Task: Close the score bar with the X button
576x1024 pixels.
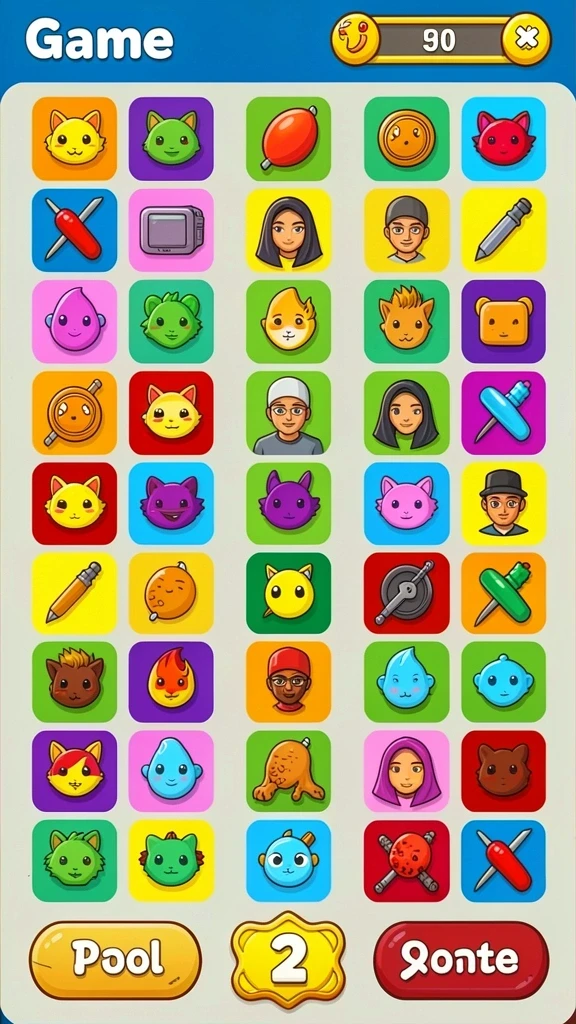Action: [525, 40]
